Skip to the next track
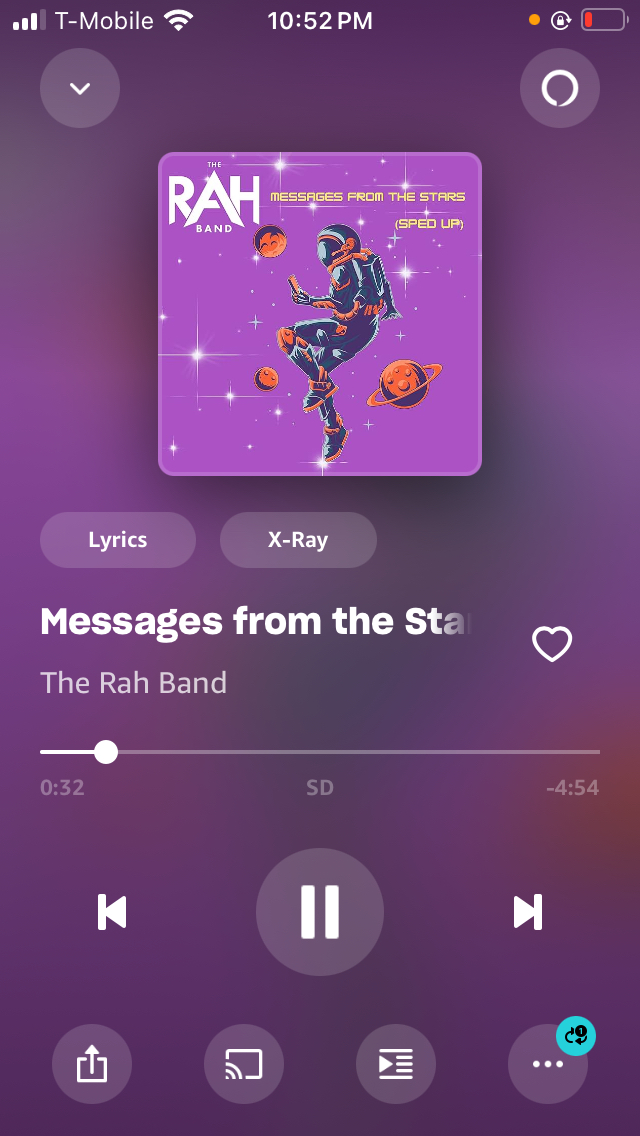Screen dimensions: 640x1136 click(x=527, y=912)
